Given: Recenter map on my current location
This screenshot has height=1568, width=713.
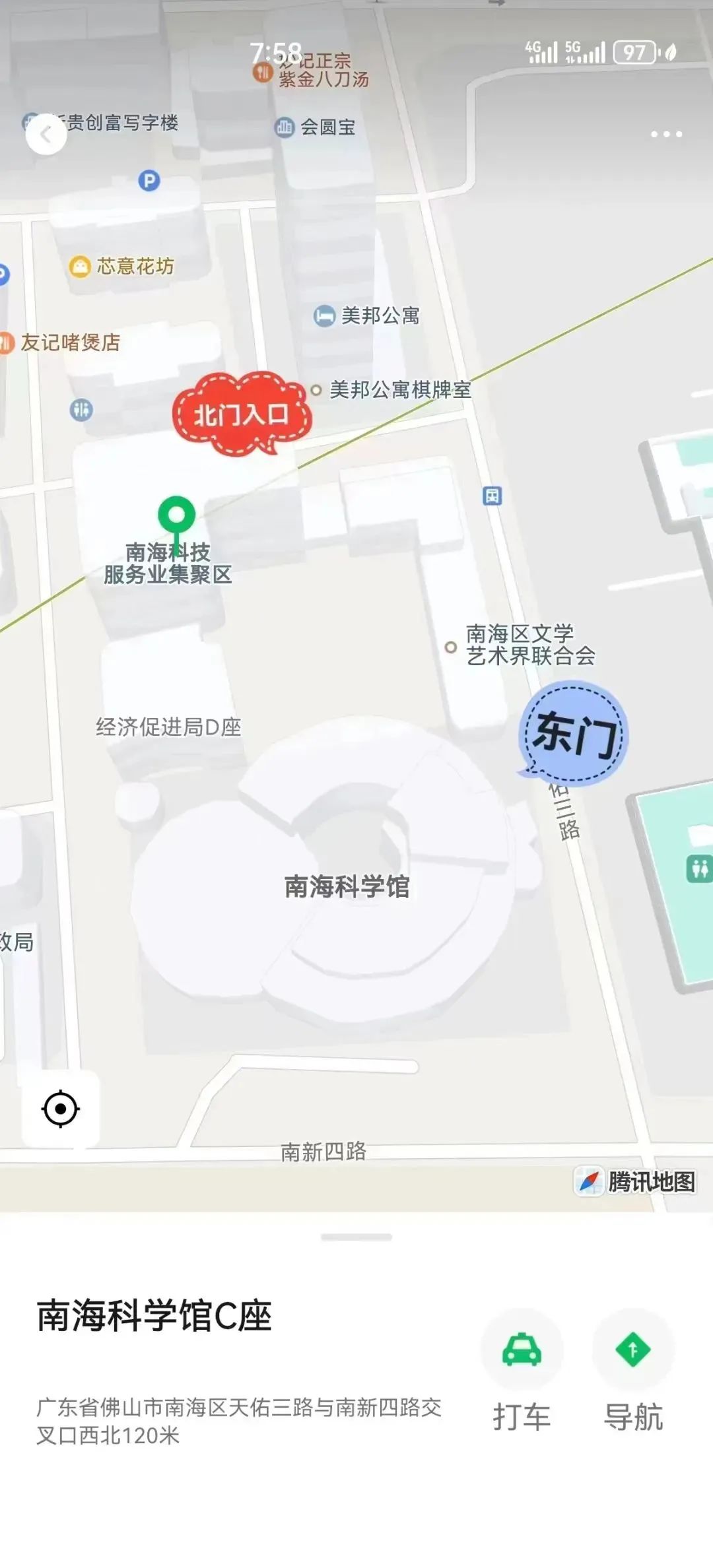Looking at the screenshot, I should 61,1109.
